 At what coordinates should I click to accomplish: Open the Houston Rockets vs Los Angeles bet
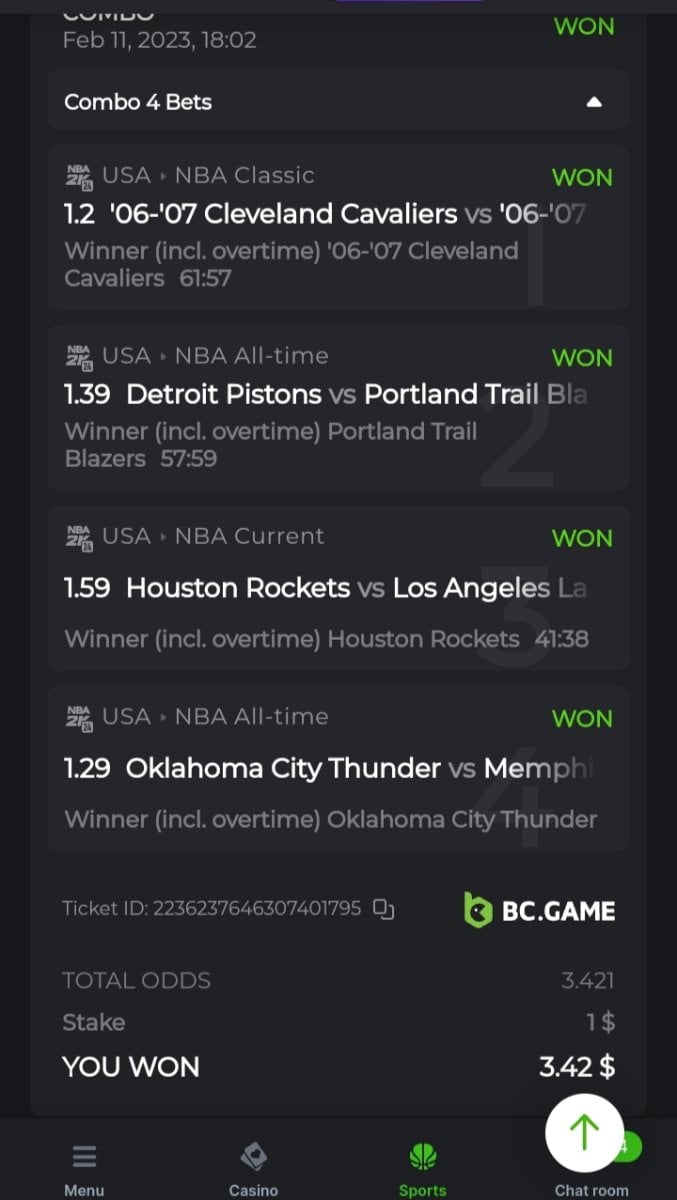[338, 588]
